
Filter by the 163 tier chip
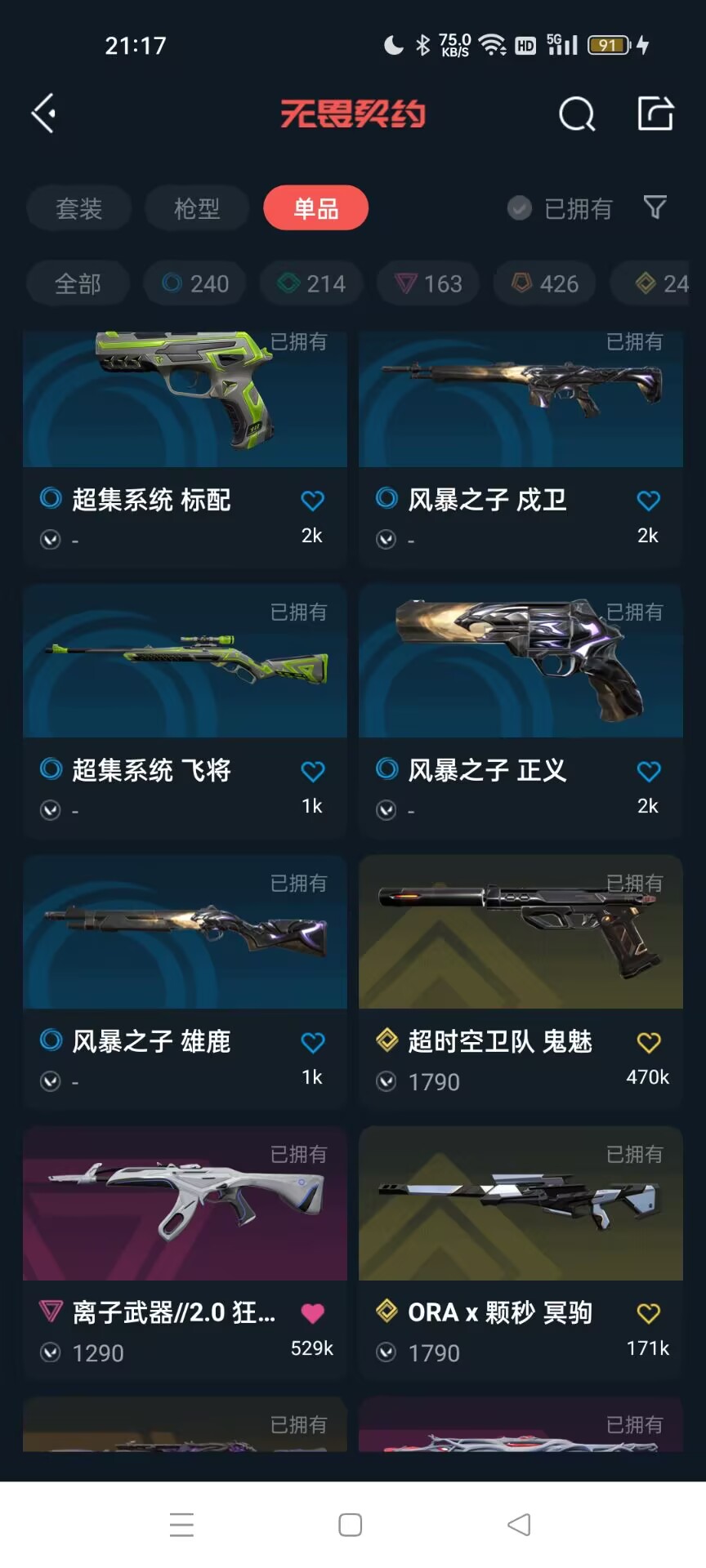tap(428, 283)
